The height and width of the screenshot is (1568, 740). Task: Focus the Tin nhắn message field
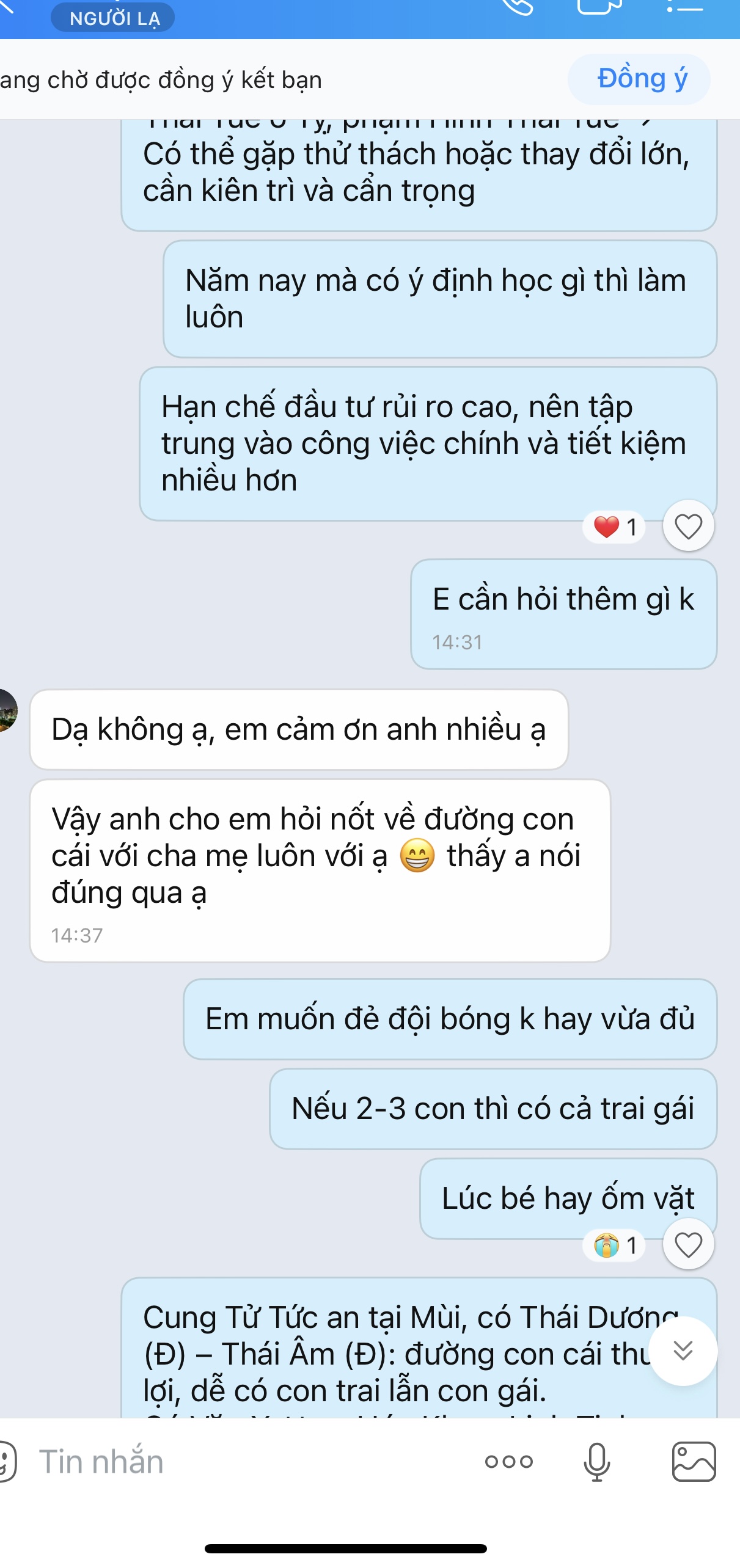click(244, 1462)
